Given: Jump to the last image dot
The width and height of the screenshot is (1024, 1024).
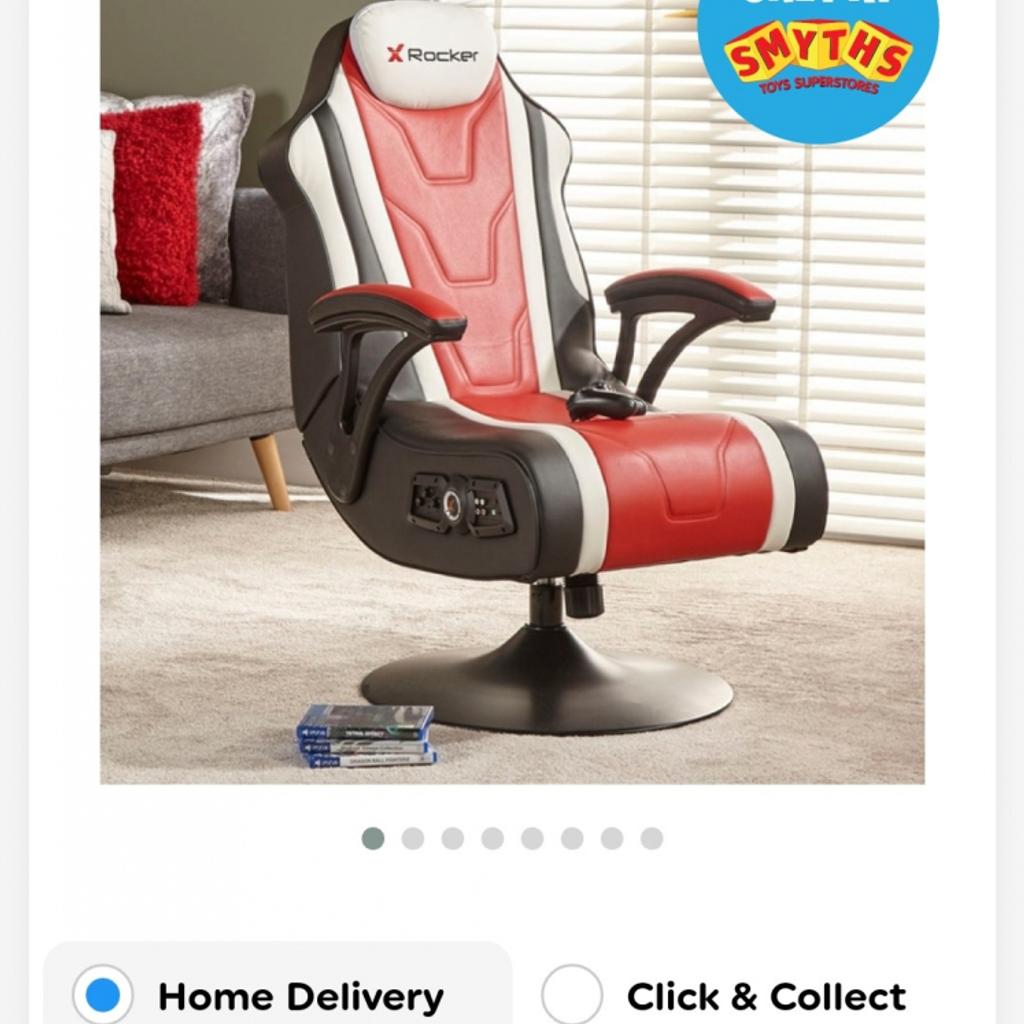Looking at the screenshot, I should coord(652,838).
